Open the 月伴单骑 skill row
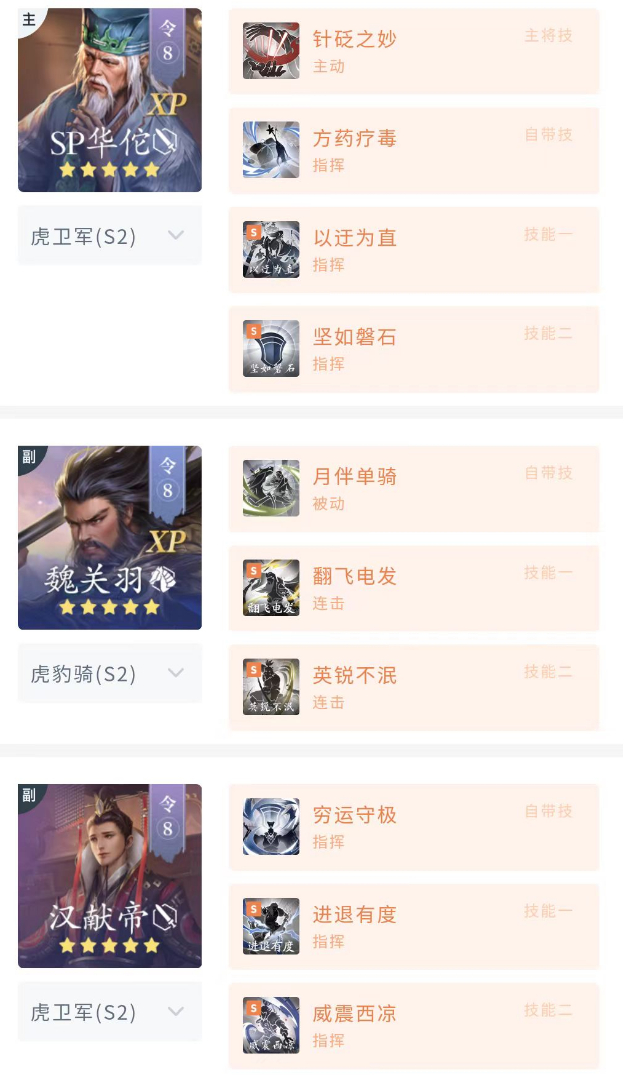 [414, 488]
